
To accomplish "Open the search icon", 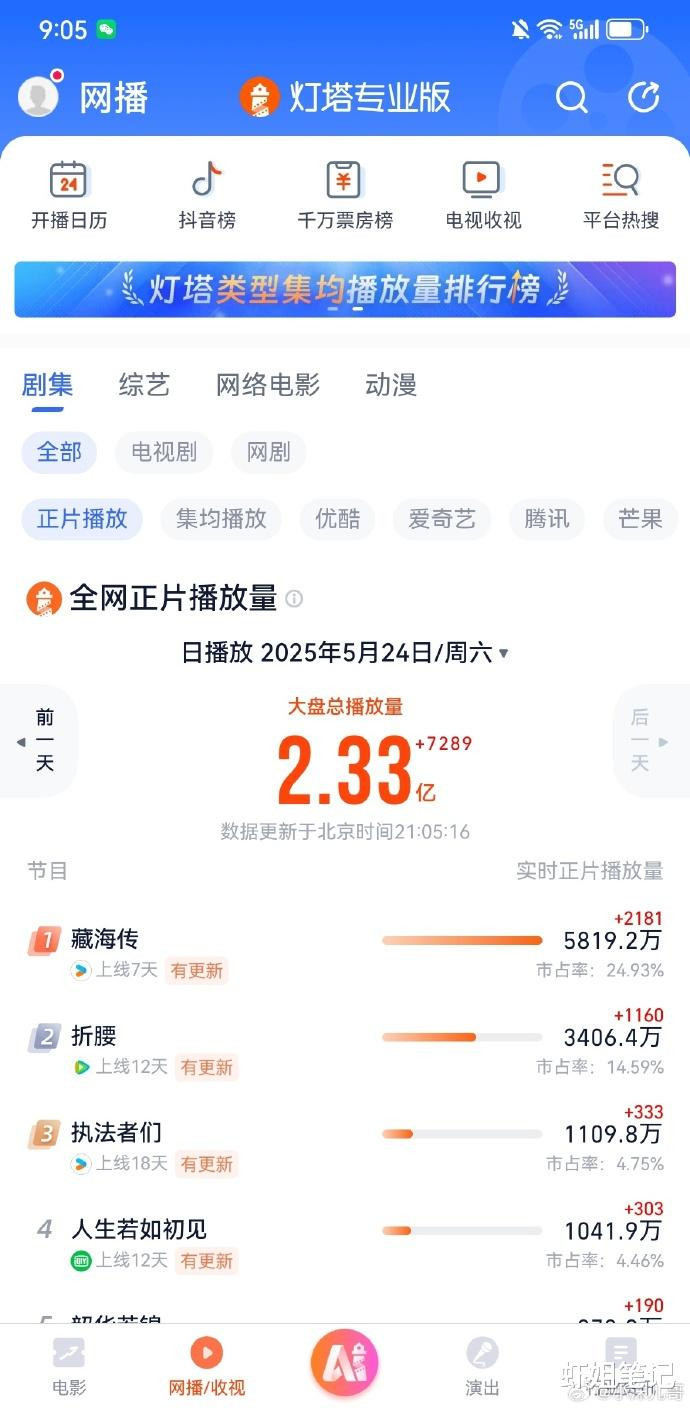I will pos(571,97).
